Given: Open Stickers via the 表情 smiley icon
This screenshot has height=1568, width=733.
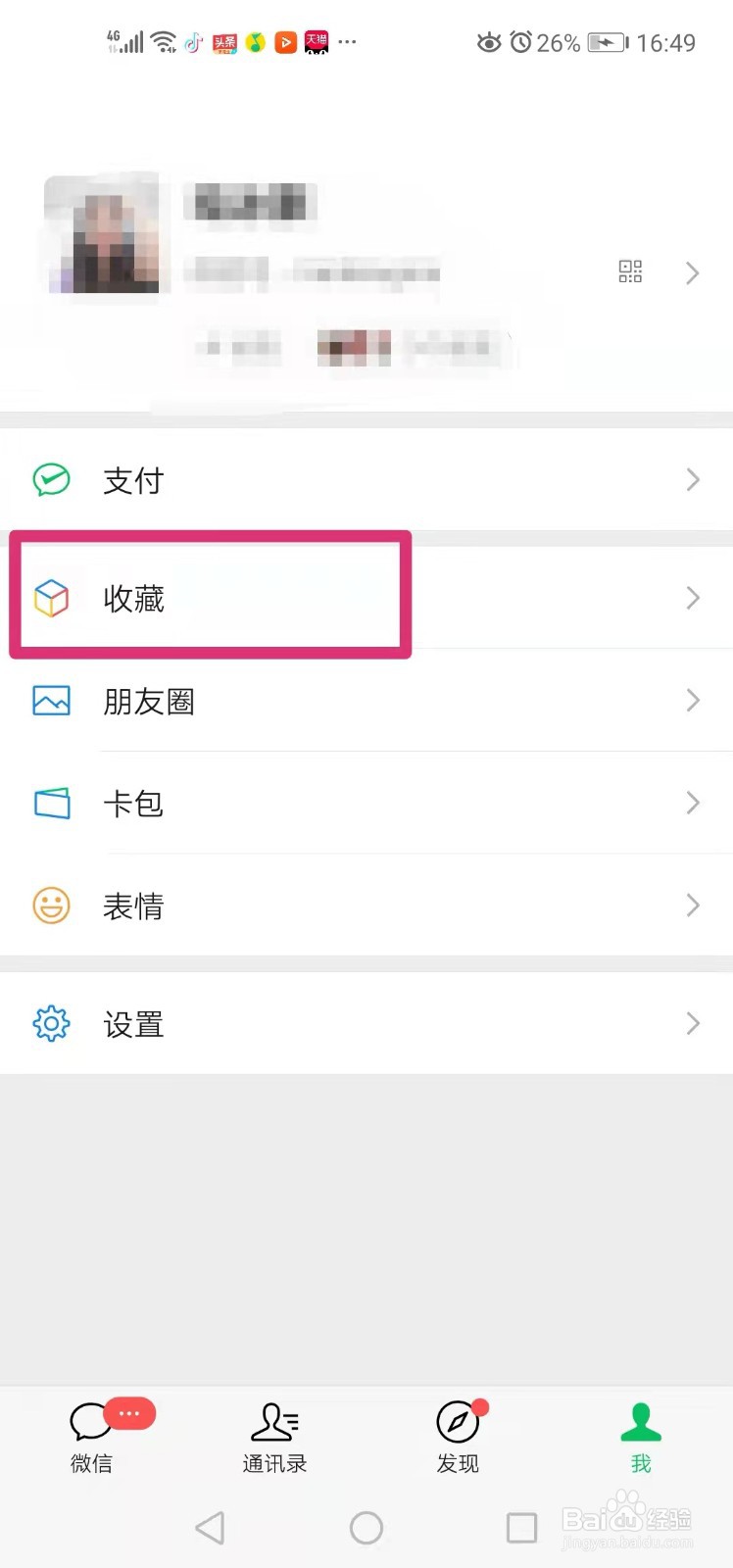Looking at the screenshot, I should coord(51,906).
